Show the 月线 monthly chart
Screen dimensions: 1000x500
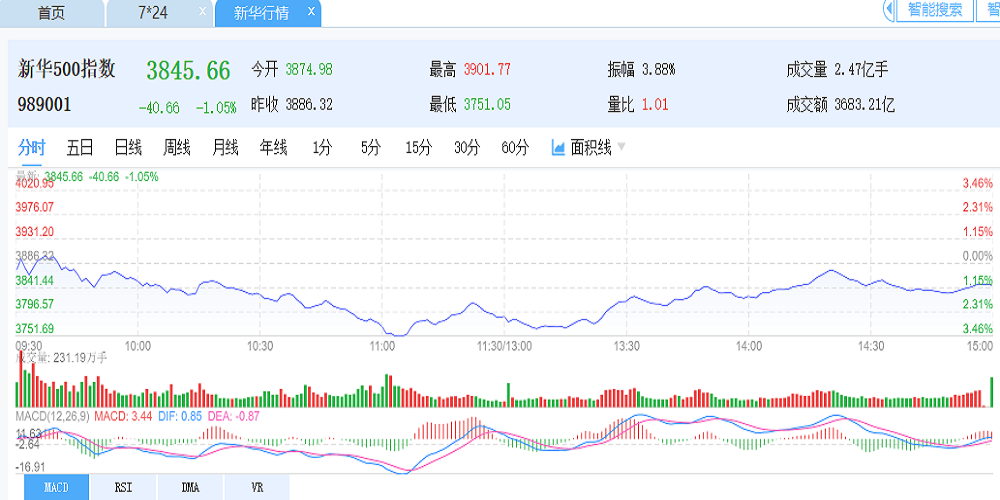[x=225, y=148]
